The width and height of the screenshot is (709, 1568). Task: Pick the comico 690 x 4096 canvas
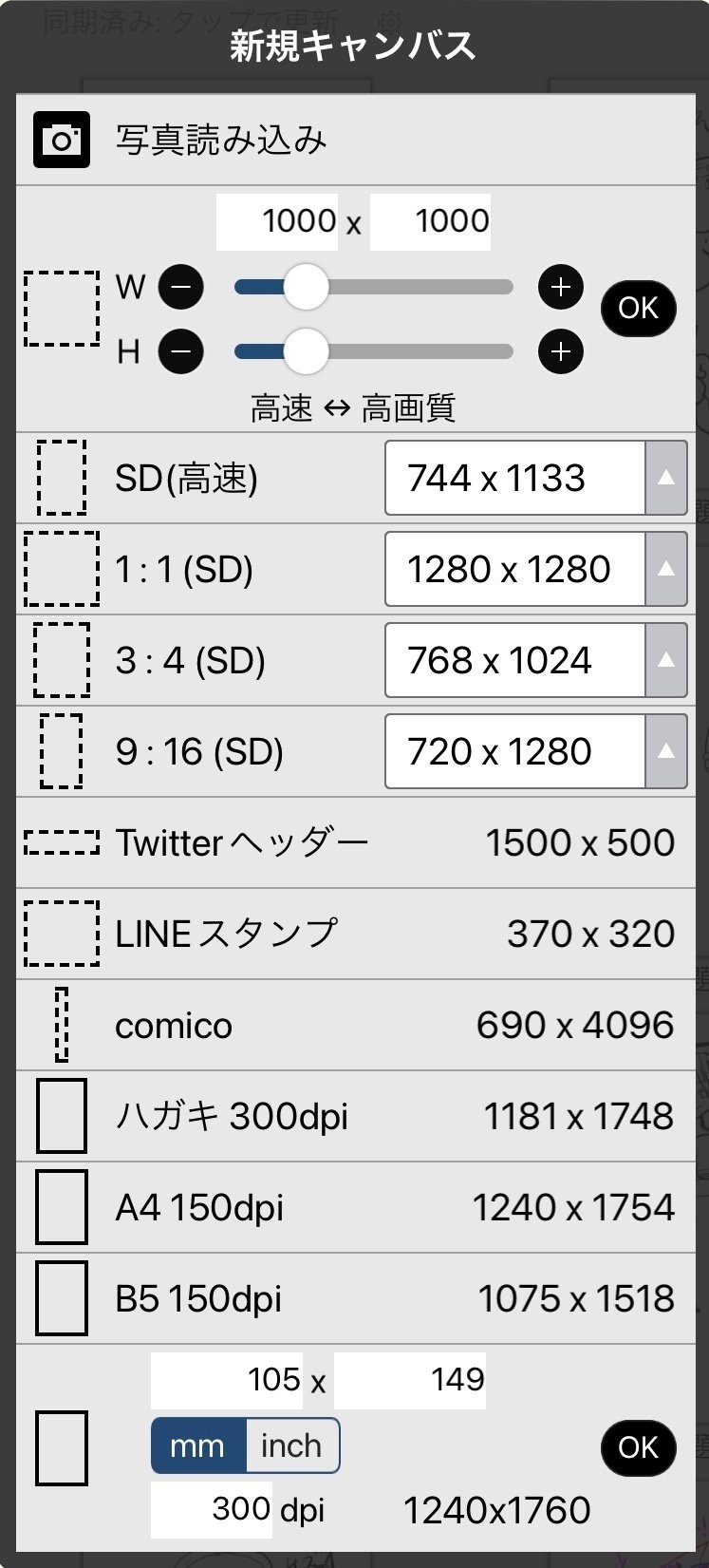(351, 1026)
